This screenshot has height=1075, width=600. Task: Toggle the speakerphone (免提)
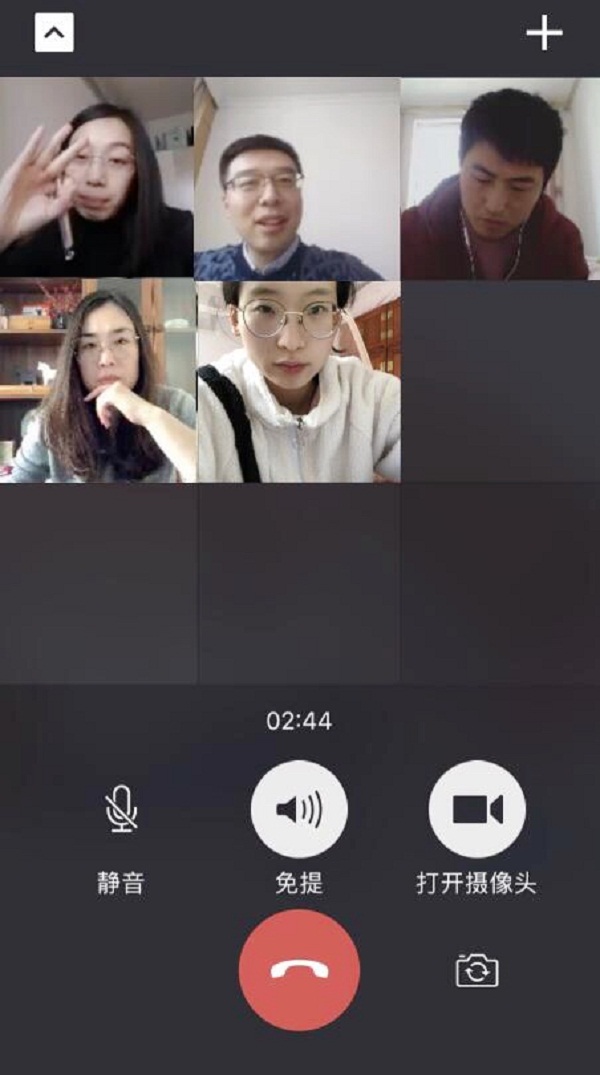coord(299,809)
